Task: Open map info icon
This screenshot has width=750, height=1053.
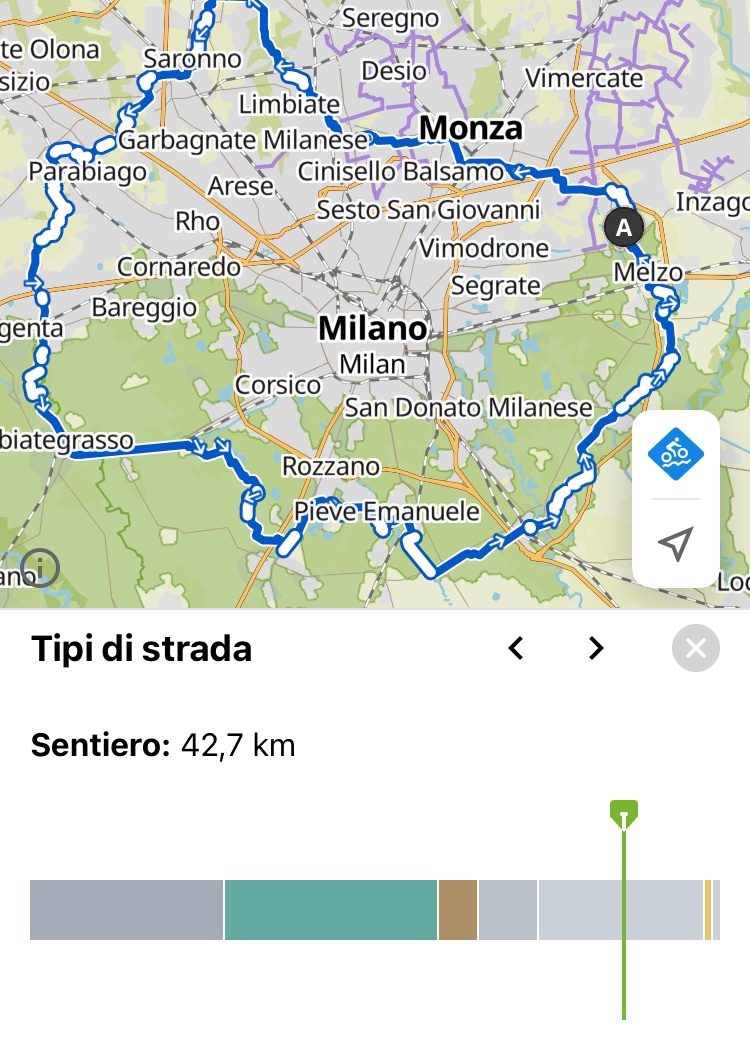Action: pos(40,569)
